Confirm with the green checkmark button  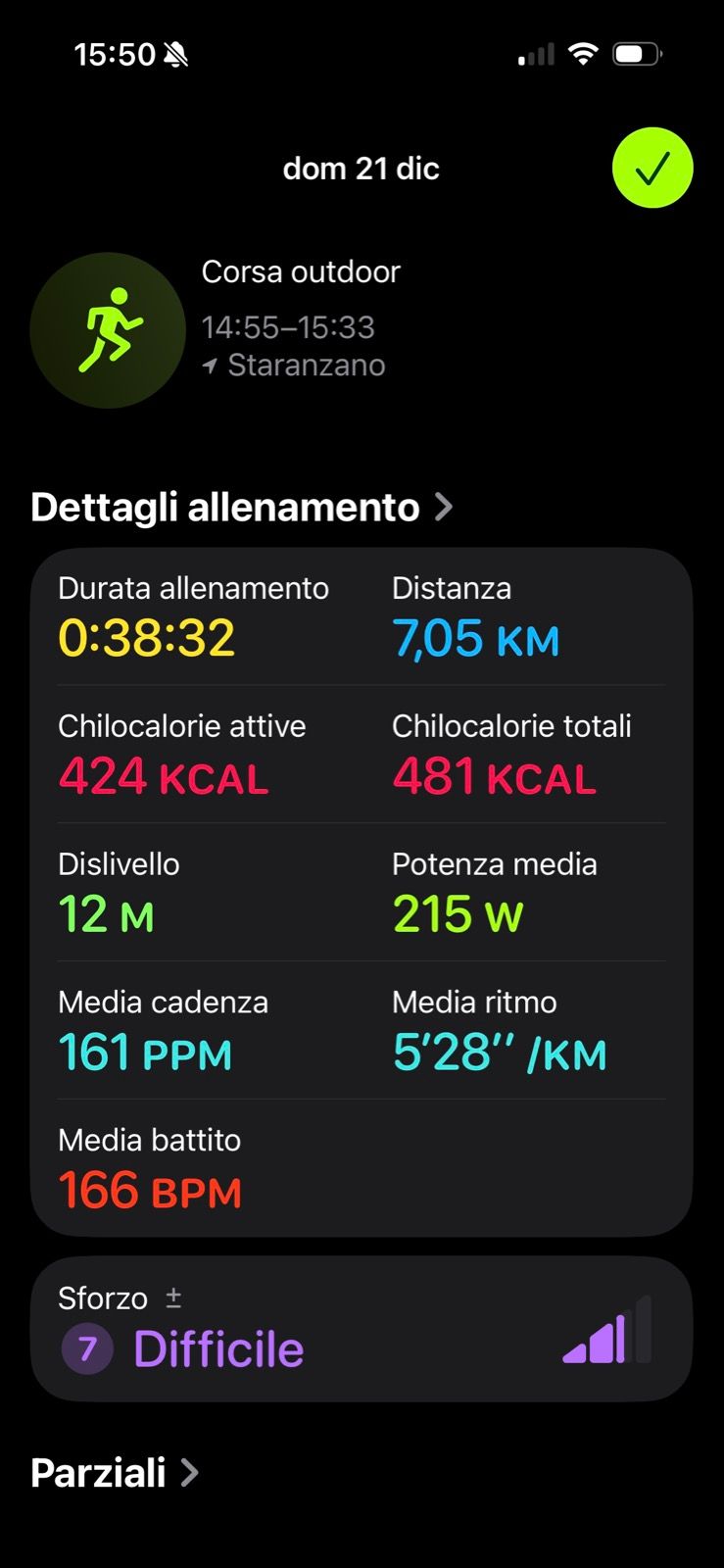652,168
